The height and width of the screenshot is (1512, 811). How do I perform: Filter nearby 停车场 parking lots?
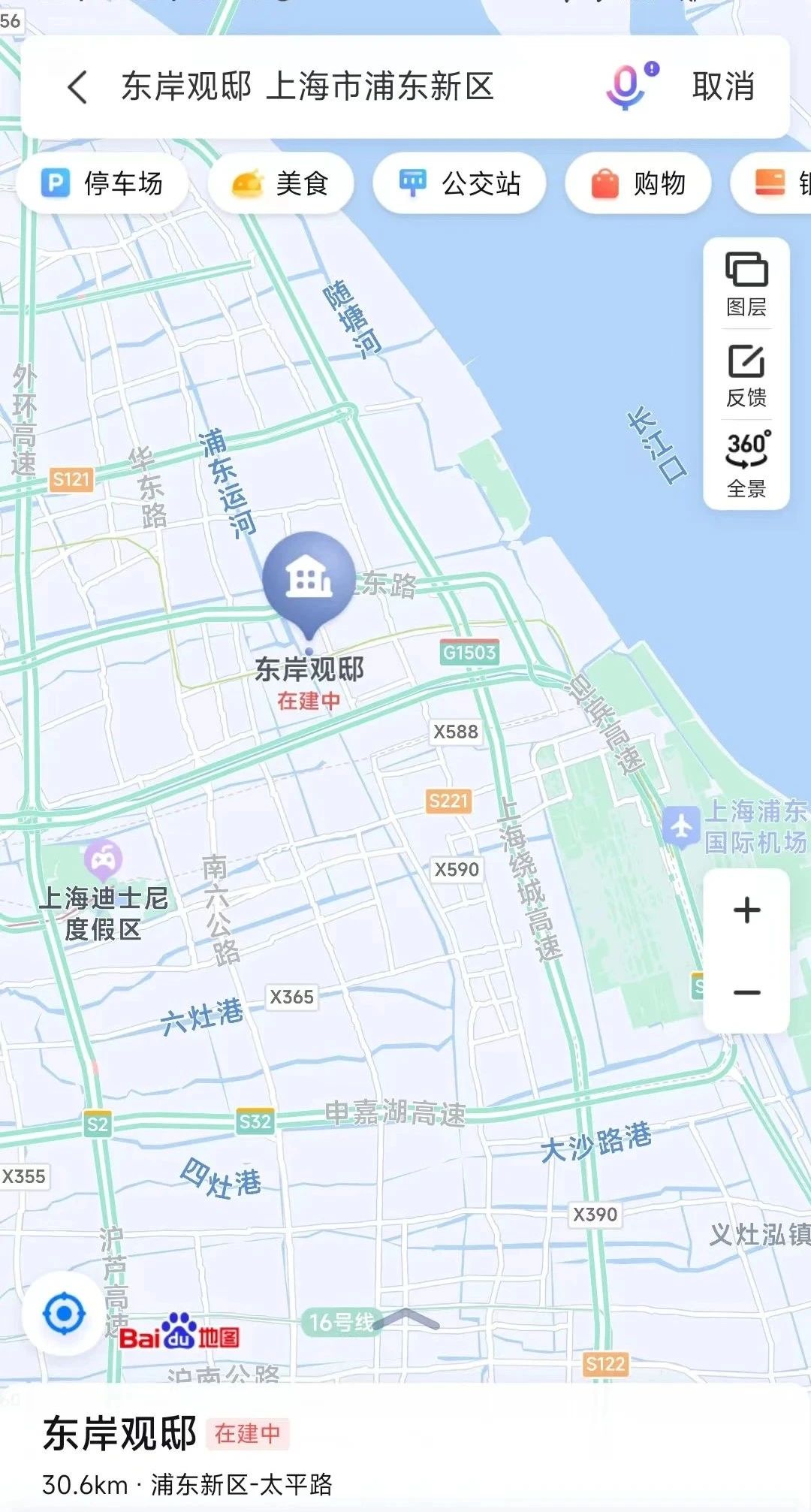coord(103,183)
